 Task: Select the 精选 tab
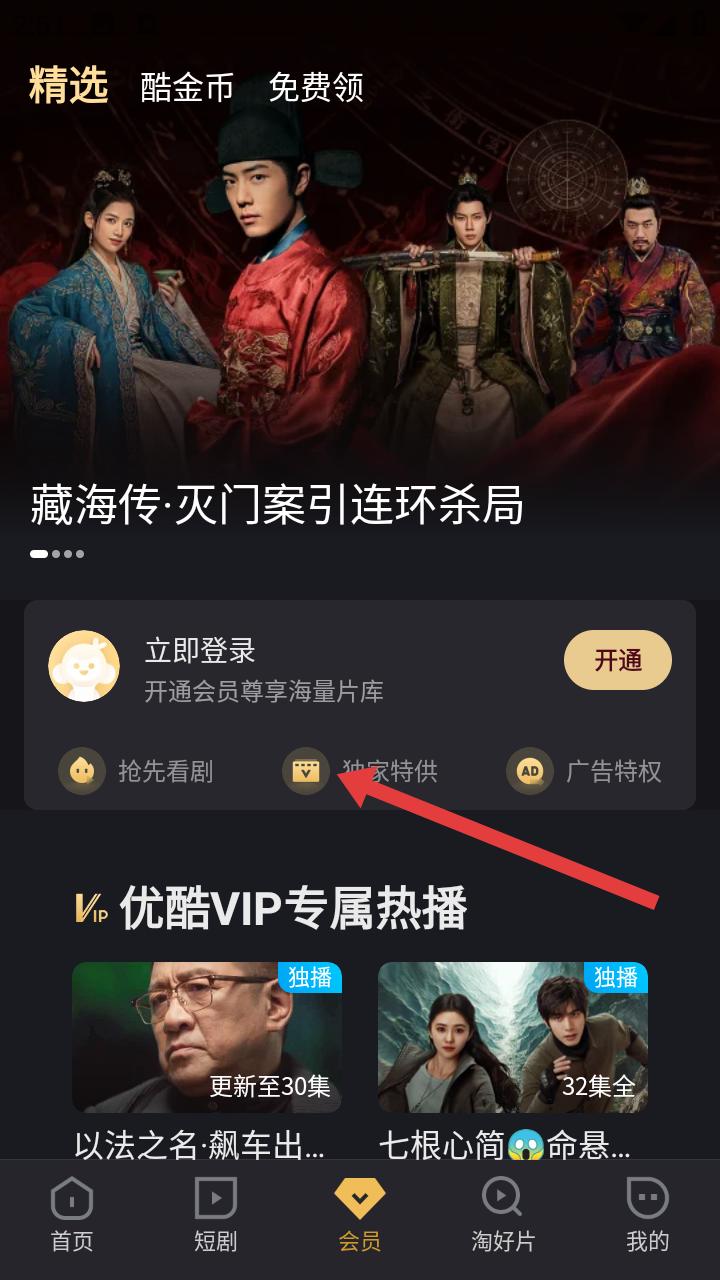[68, 86]
